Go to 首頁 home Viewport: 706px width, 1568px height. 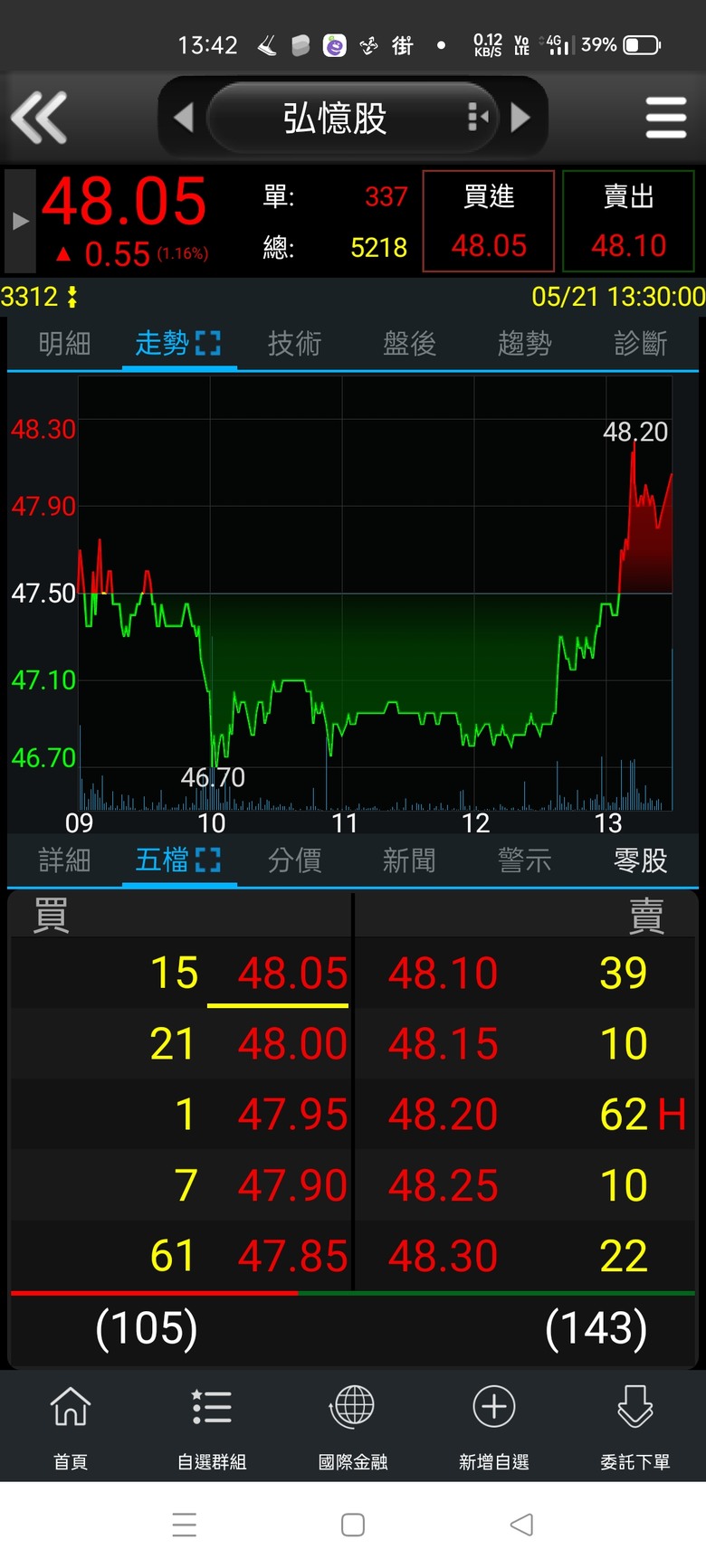click(71, 1426)
